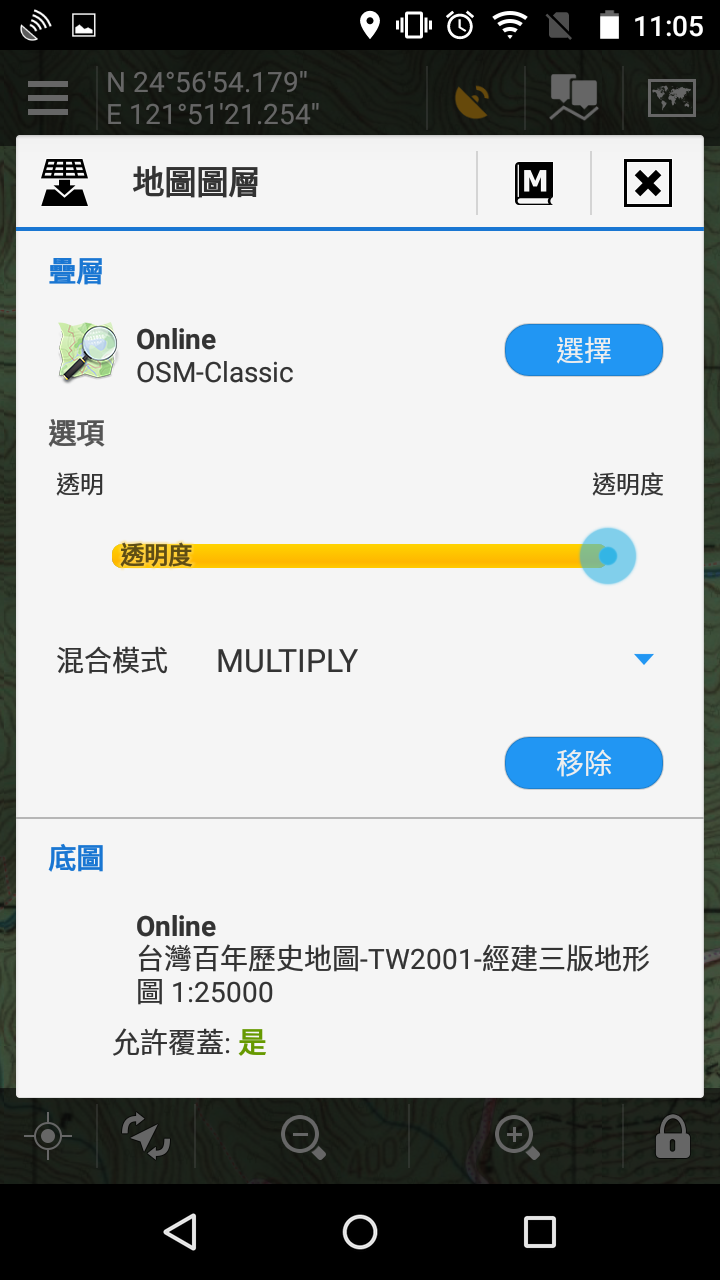Expand the 混合模式 MULTIPLY dropdown
This screenshot has height=1280, width=720.
click(x=643, y=660)
